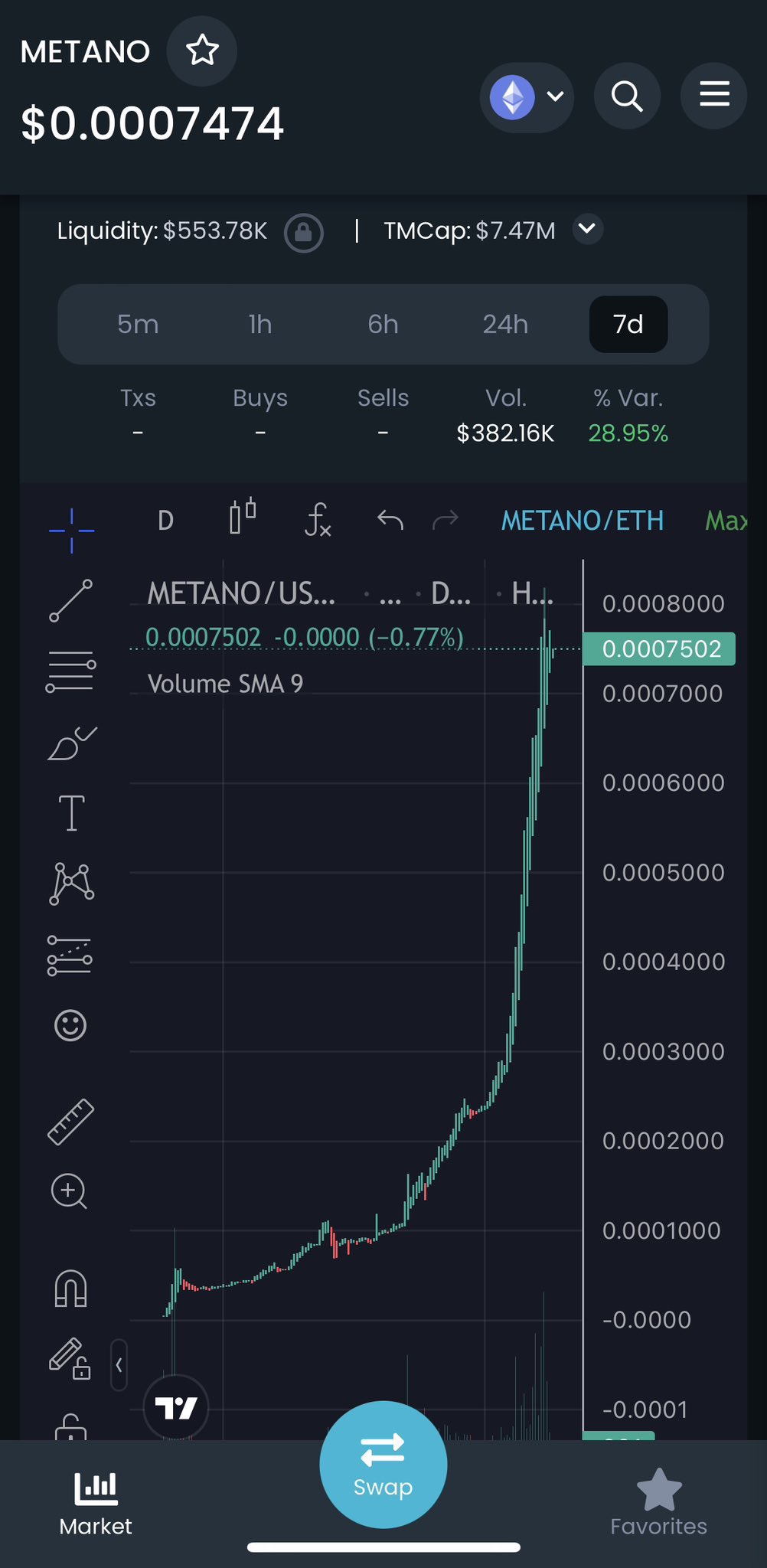Switch to the 5m timeframe
This screenshot has width=767, height=1568.
pyautogui.click(x=138, y=325)
